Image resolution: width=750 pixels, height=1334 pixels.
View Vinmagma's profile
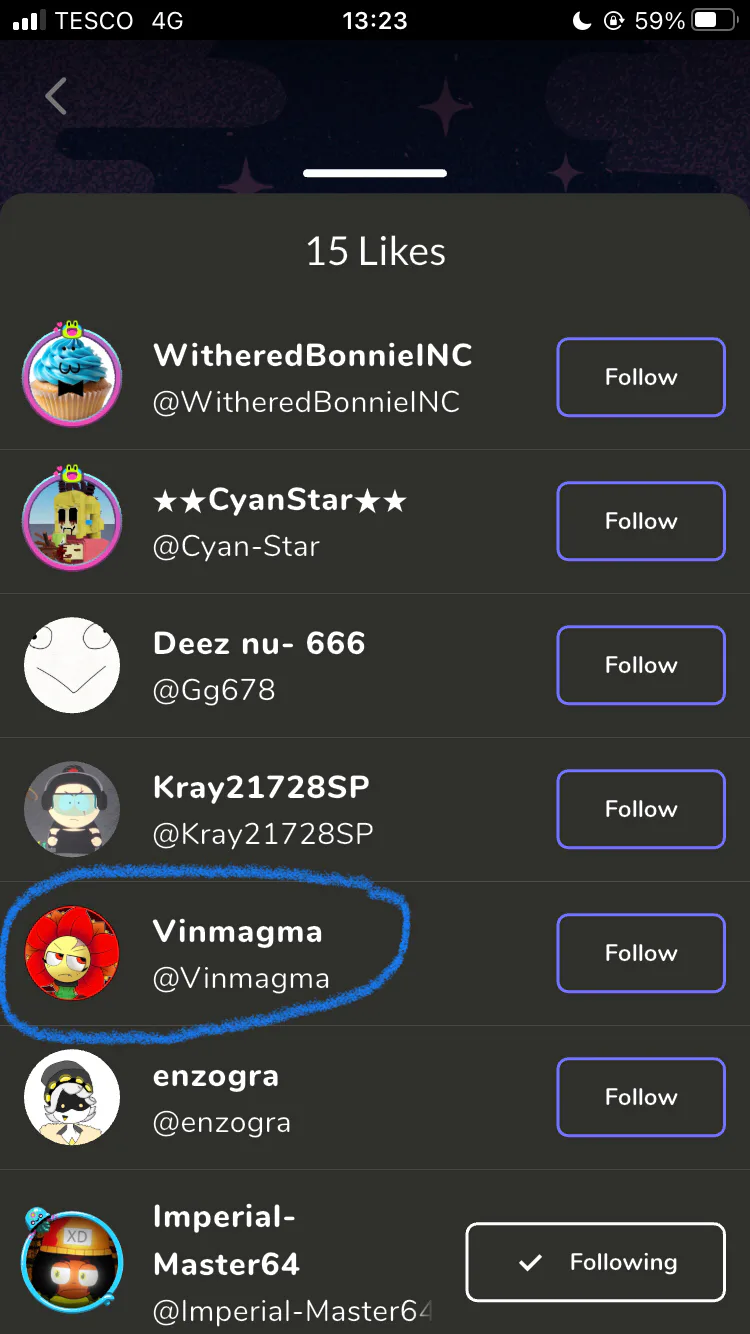pyautogui.click(x=240, y=953)
